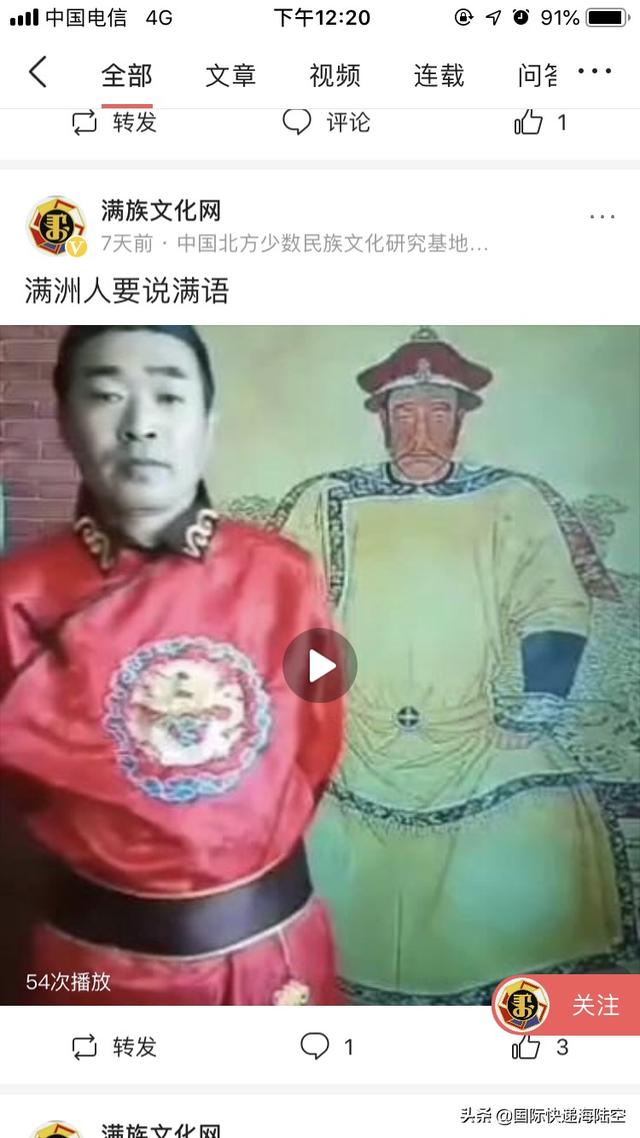Screen dimensions: 640x1138
Task: Open the post text 满洲人要说满语
Action: [x=127, y=291]
